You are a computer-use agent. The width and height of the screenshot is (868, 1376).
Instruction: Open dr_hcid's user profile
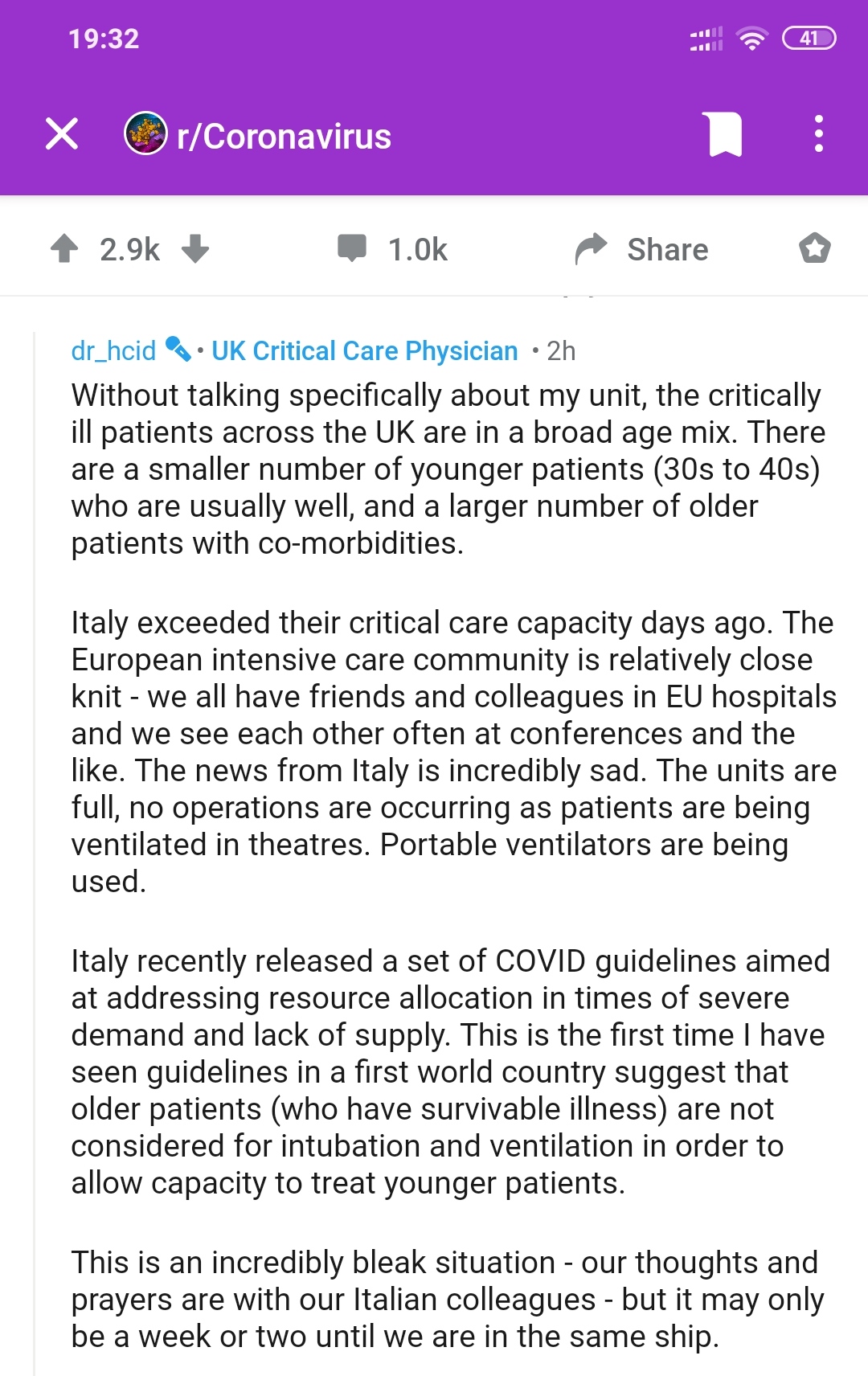(113, 351)
